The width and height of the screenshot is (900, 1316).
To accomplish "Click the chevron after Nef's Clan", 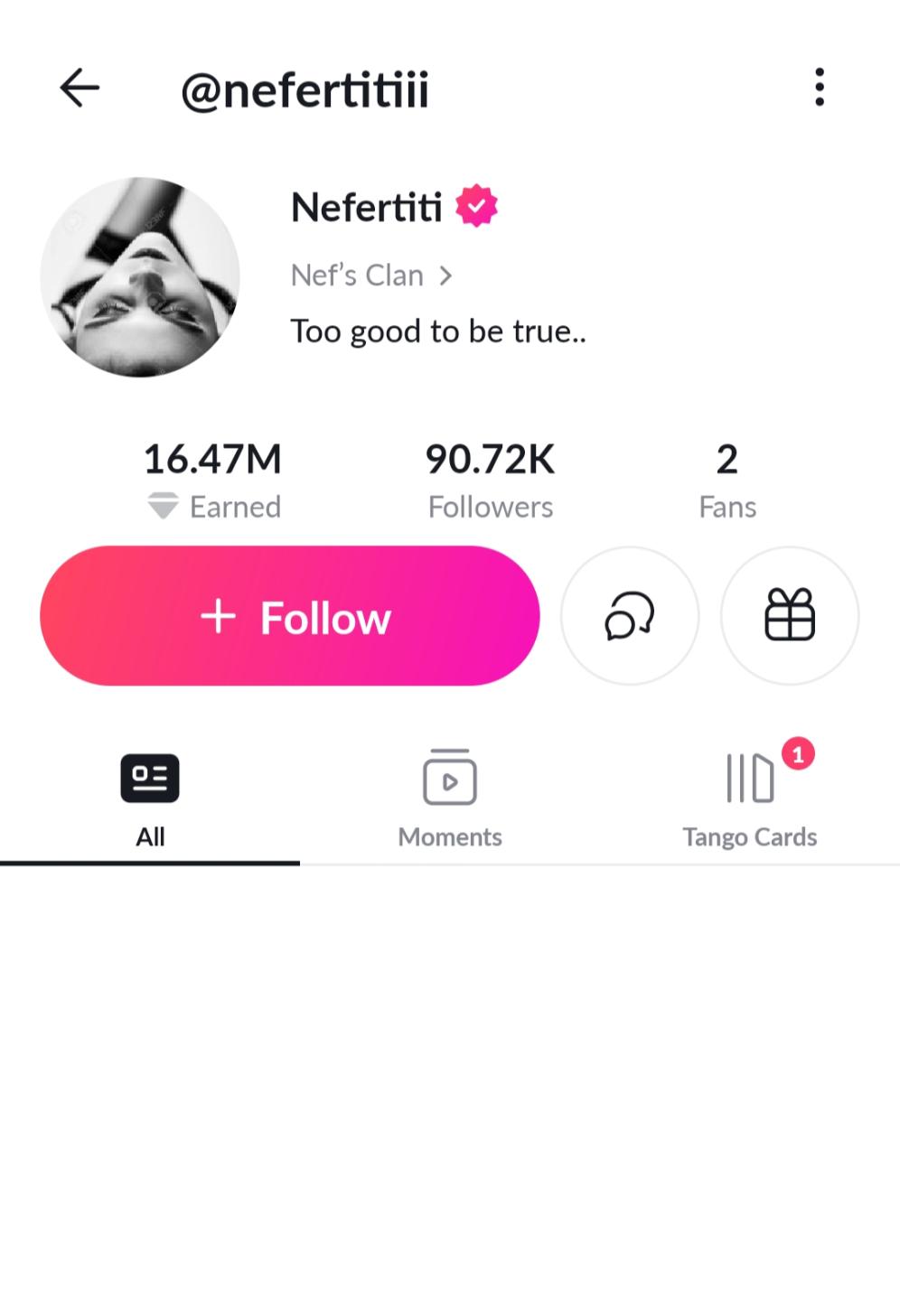I will 446,275.
